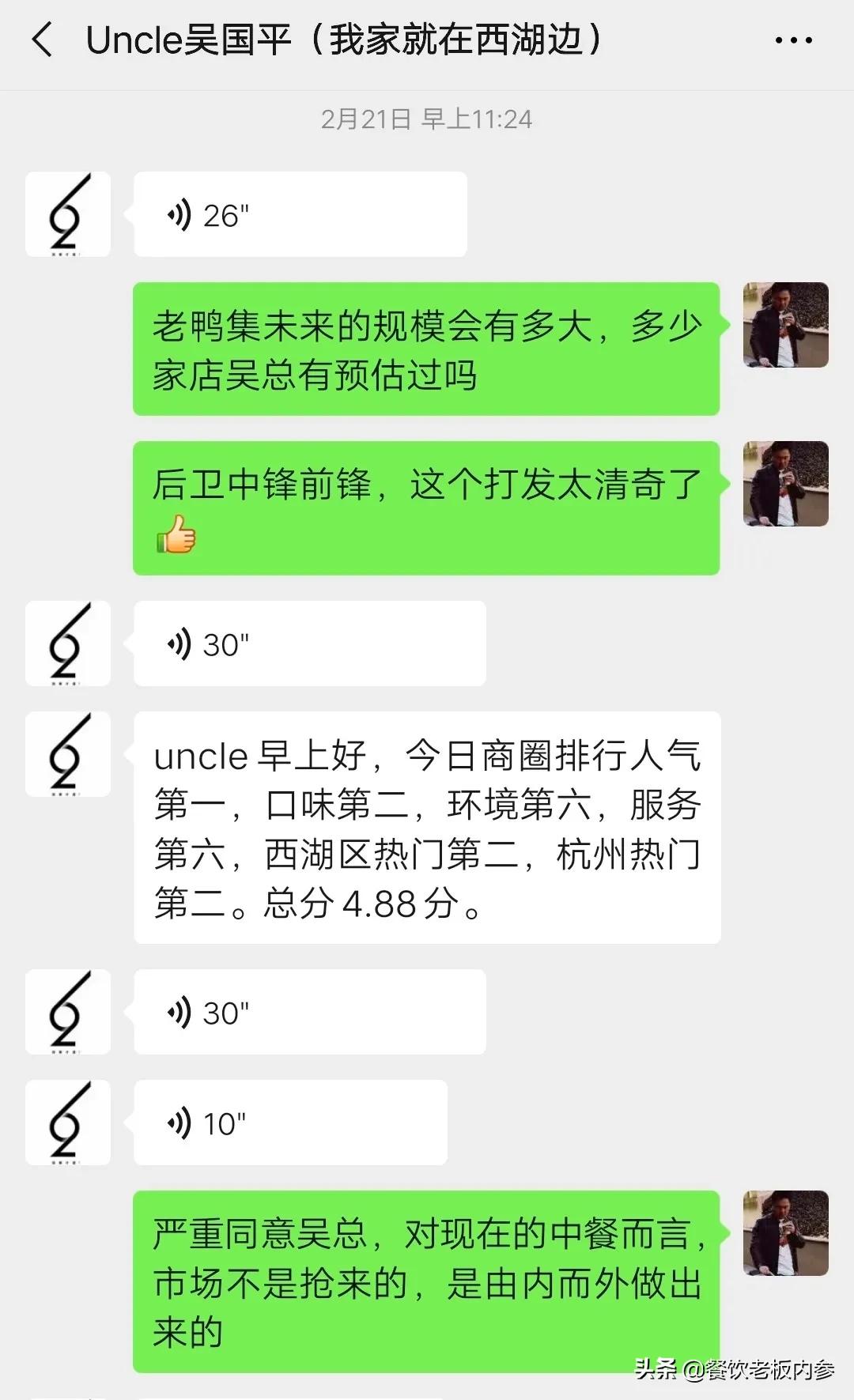Viewport: 854px width, 1400px height.
Task: Open the three-dot chat options menu
Action: tap(793, 41)
